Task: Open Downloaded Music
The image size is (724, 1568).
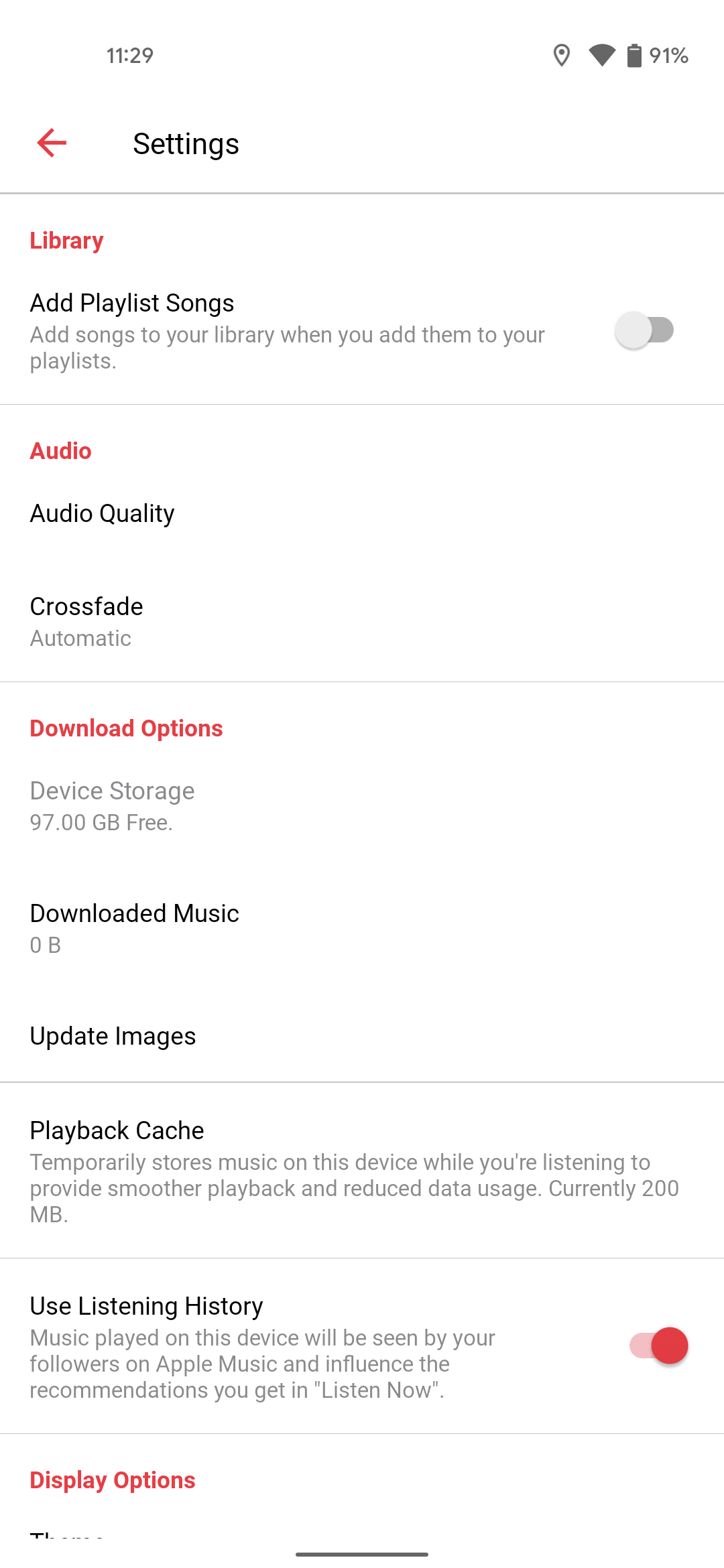Action: pyautogui.click(x=135, y=927)
